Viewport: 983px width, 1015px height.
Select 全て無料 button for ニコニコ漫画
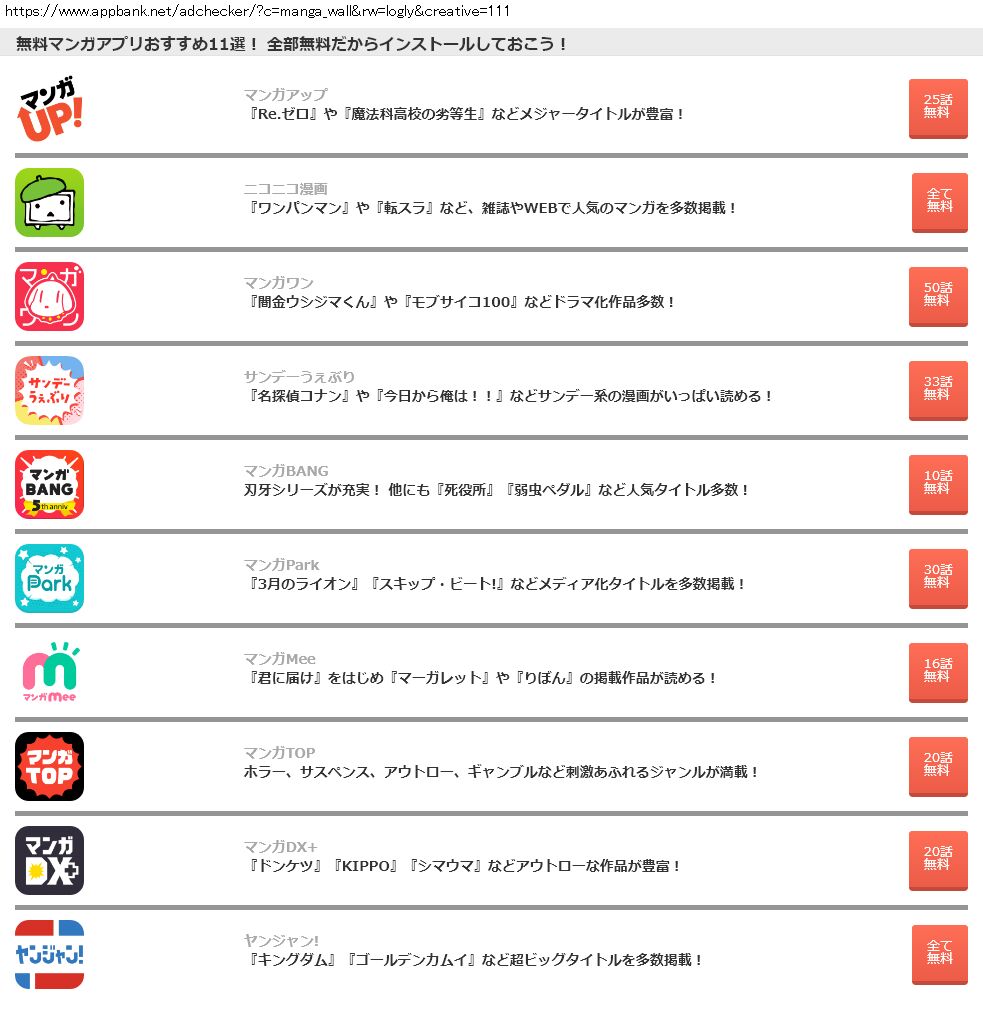pos(939,201)
